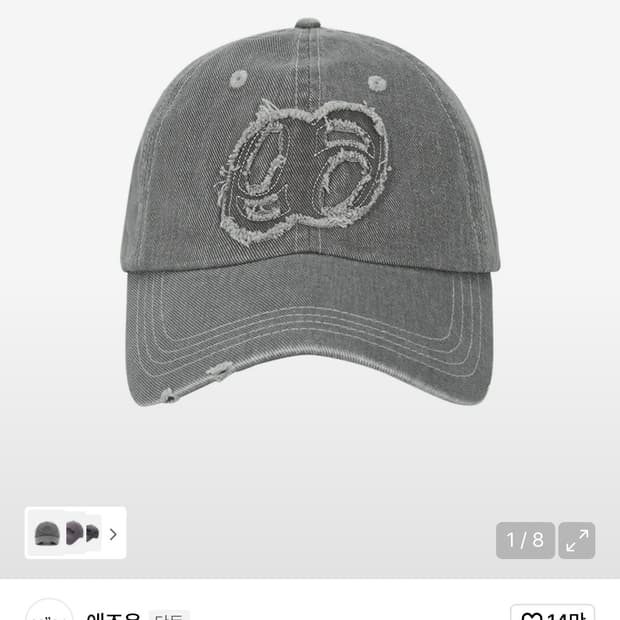Open the gray cap product photo
620x620 pixels.
tap(310, 220)
